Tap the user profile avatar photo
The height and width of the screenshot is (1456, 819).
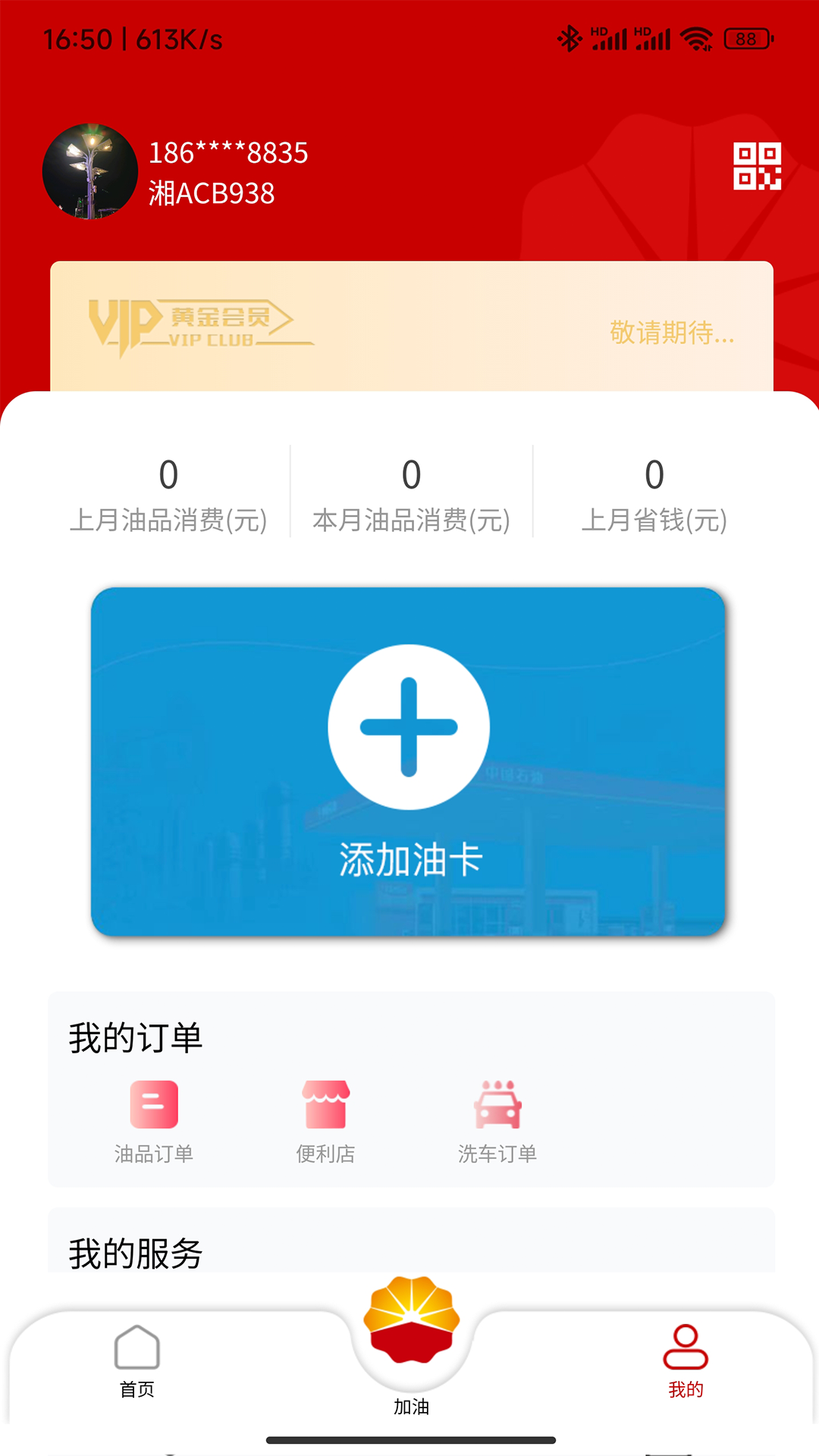pyautogui.click(x=90, y=171)
